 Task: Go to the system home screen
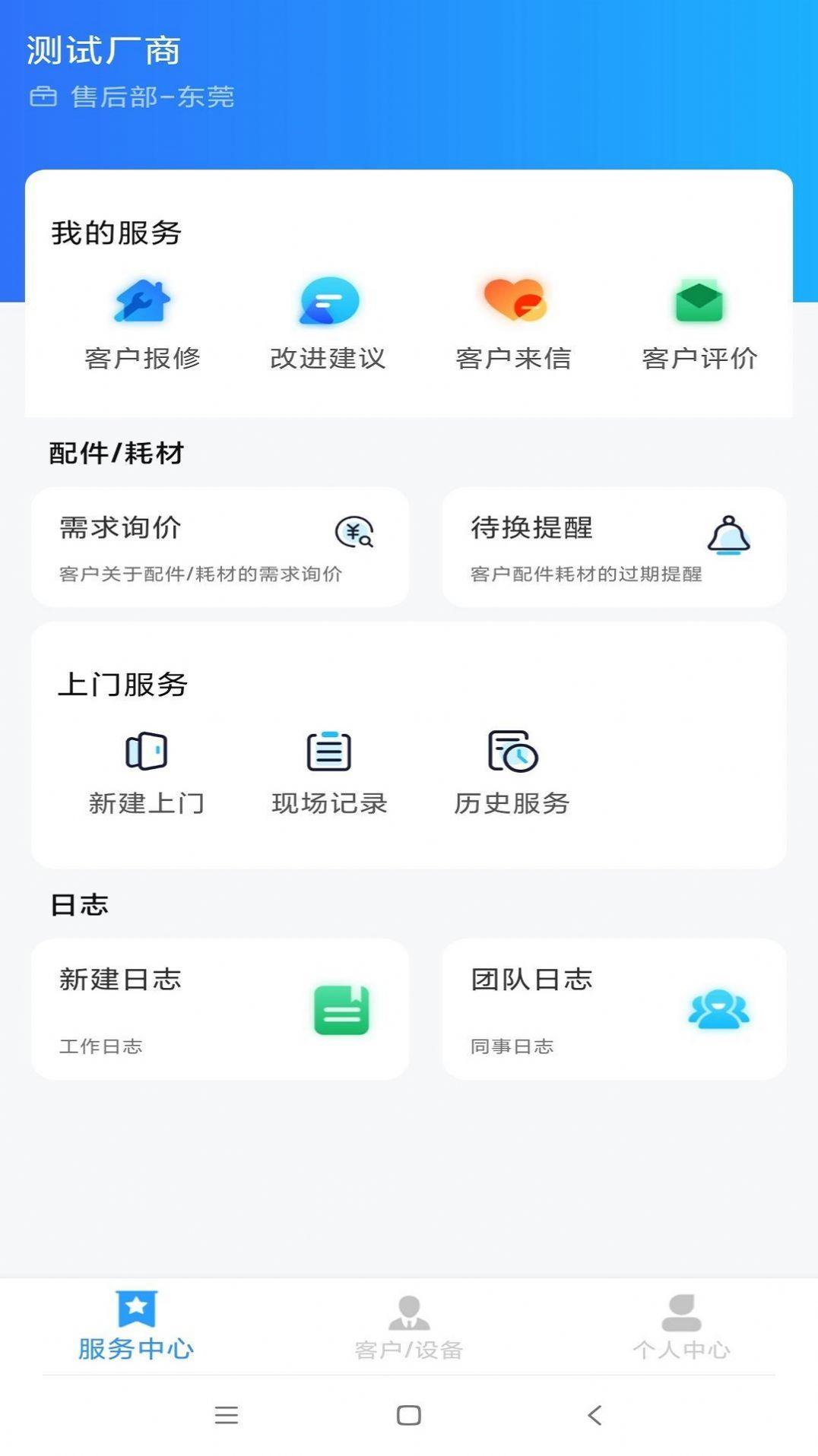click(x=409, y=1415)
